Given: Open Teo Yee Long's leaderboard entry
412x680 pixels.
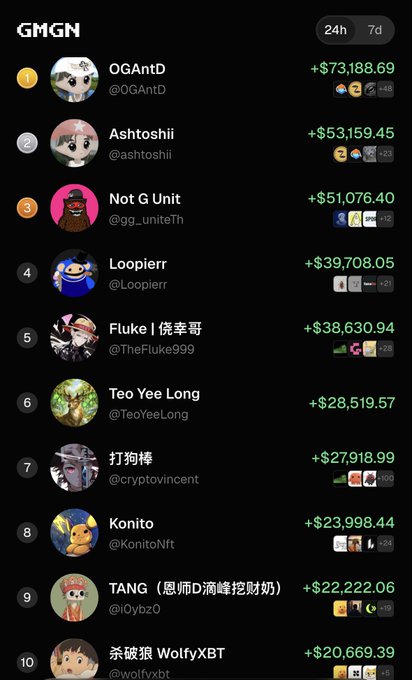Looking at the screenshot, I should click(206, 403).
